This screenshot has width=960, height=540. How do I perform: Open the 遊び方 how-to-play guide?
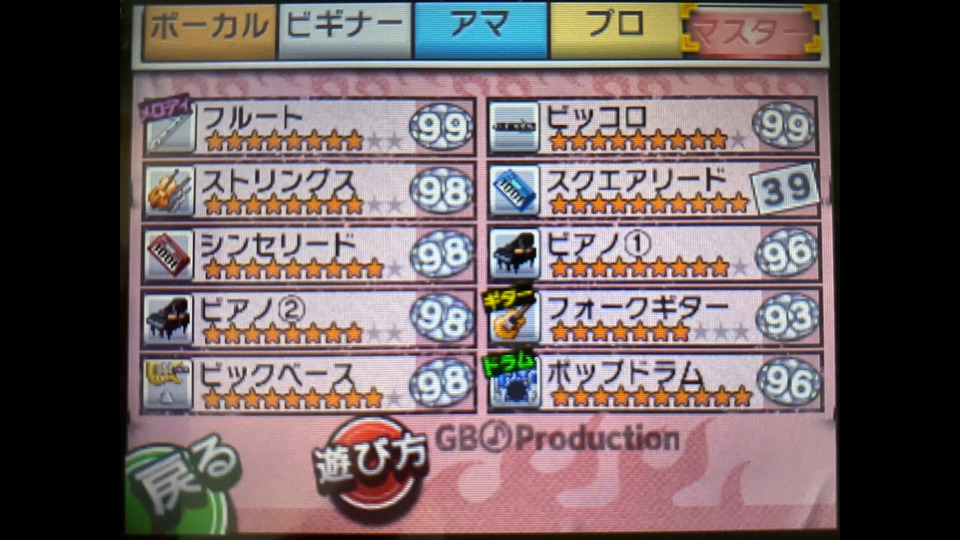[x=372, y=460]
